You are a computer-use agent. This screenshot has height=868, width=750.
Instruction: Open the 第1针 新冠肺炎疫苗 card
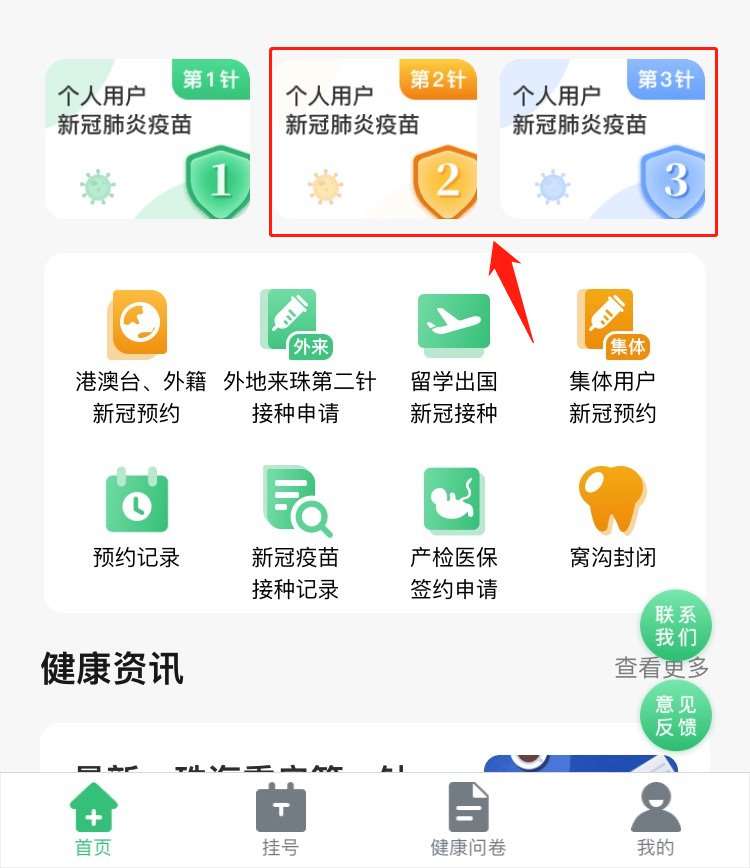[147, 139]
